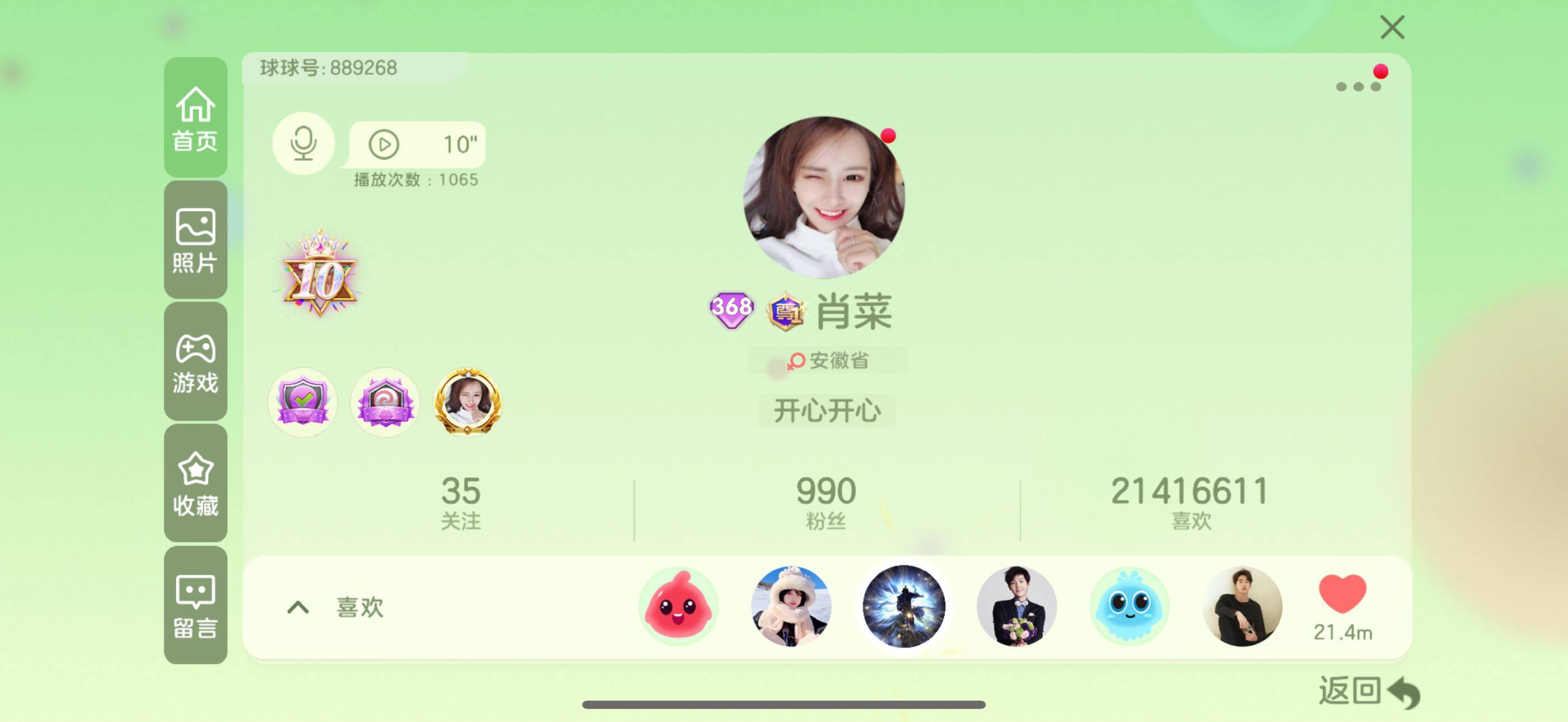Open the level 10 crown badge

click(x=320, y=274)
